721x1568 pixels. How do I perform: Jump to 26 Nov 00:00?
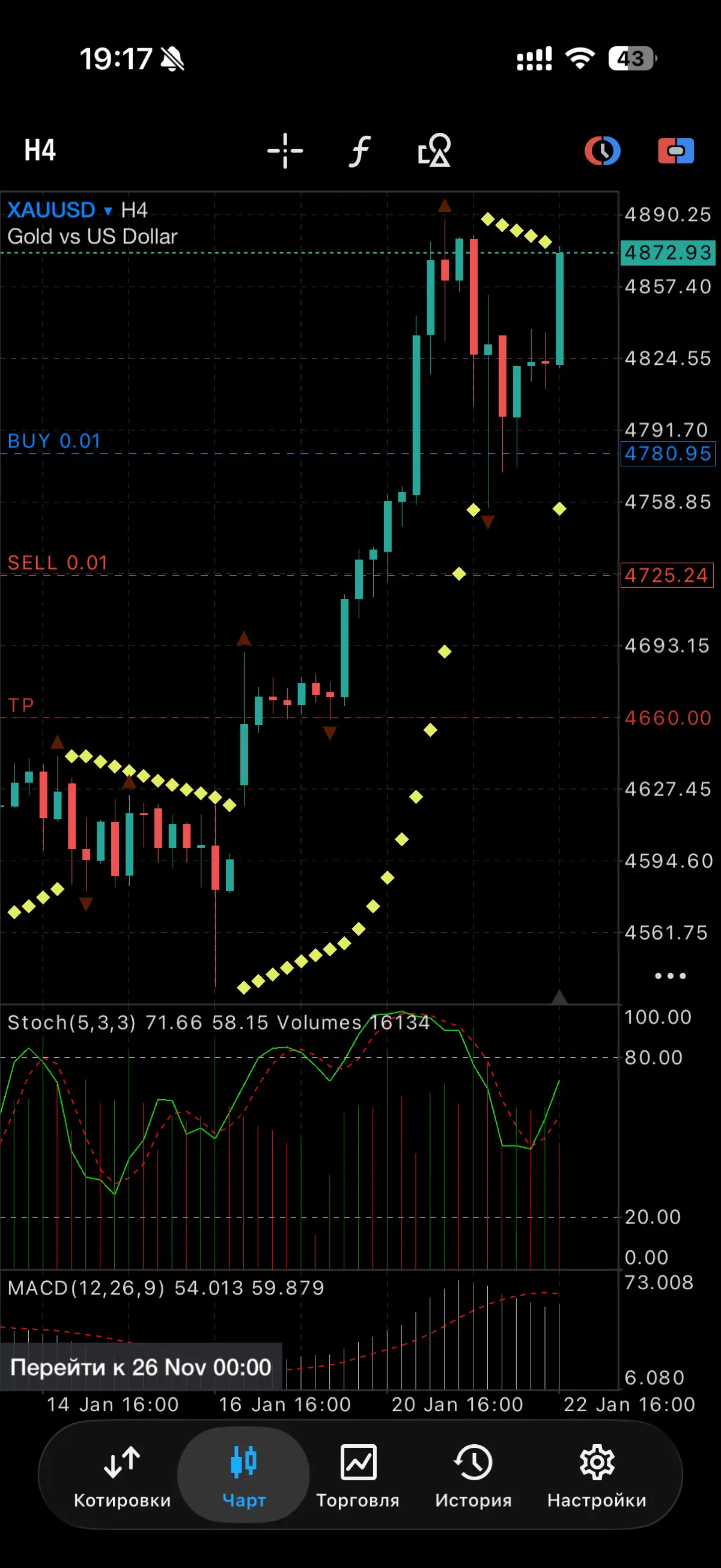[x=141, y=1367]
